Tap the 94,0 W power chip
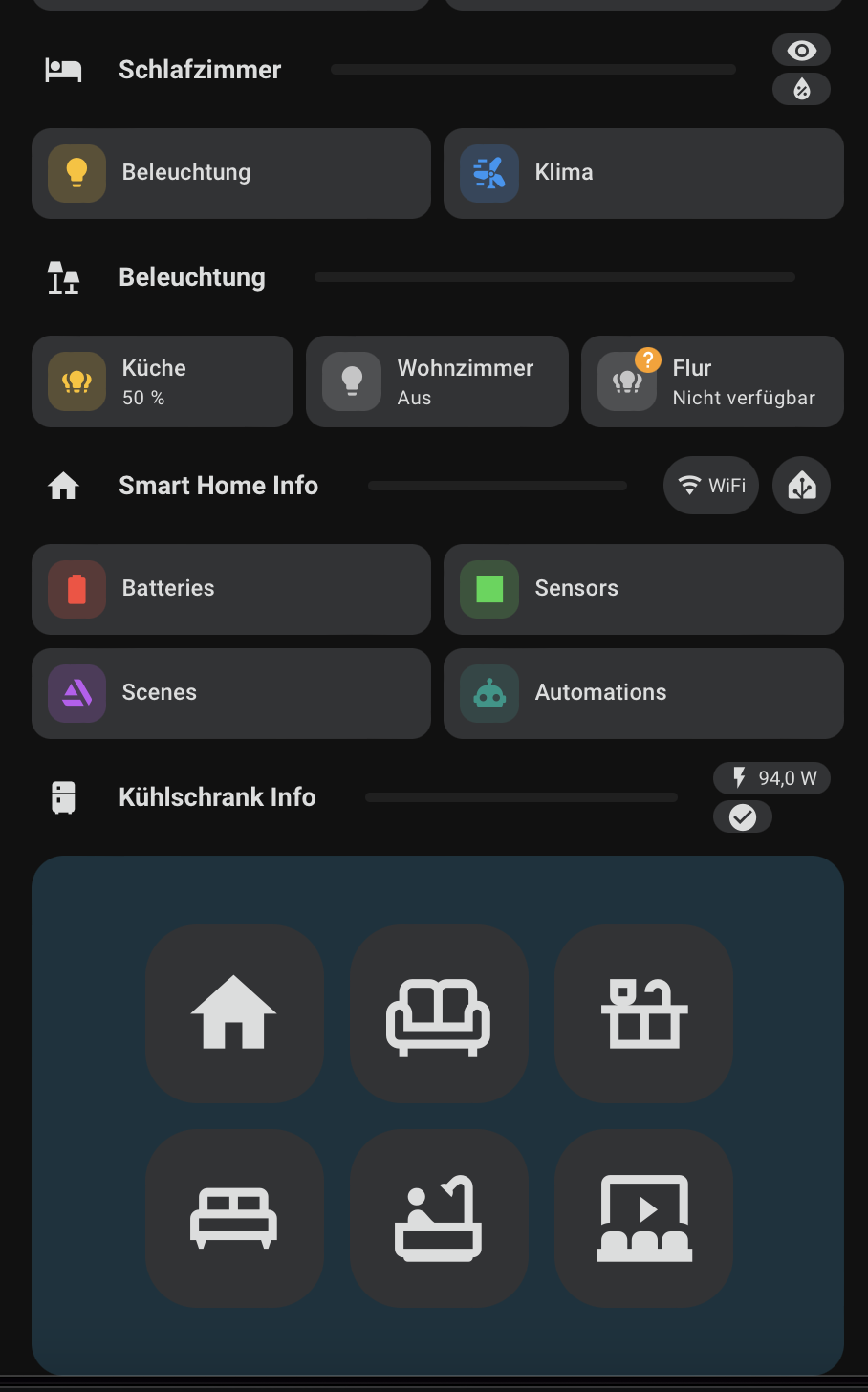This screenshot has height=1392, width=868. (771, 778)
